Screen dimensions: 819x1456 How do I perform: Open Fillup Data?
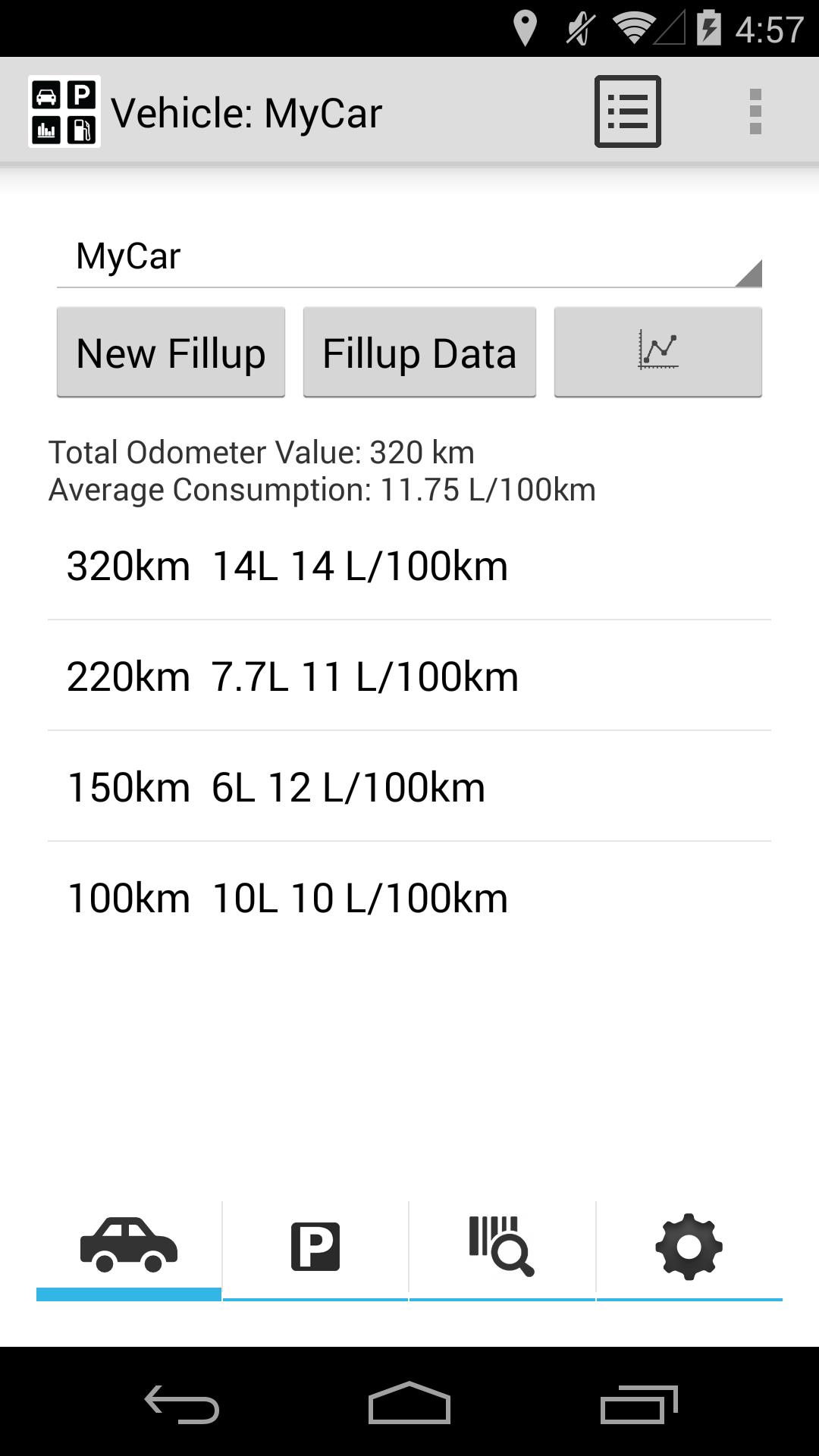419,353
